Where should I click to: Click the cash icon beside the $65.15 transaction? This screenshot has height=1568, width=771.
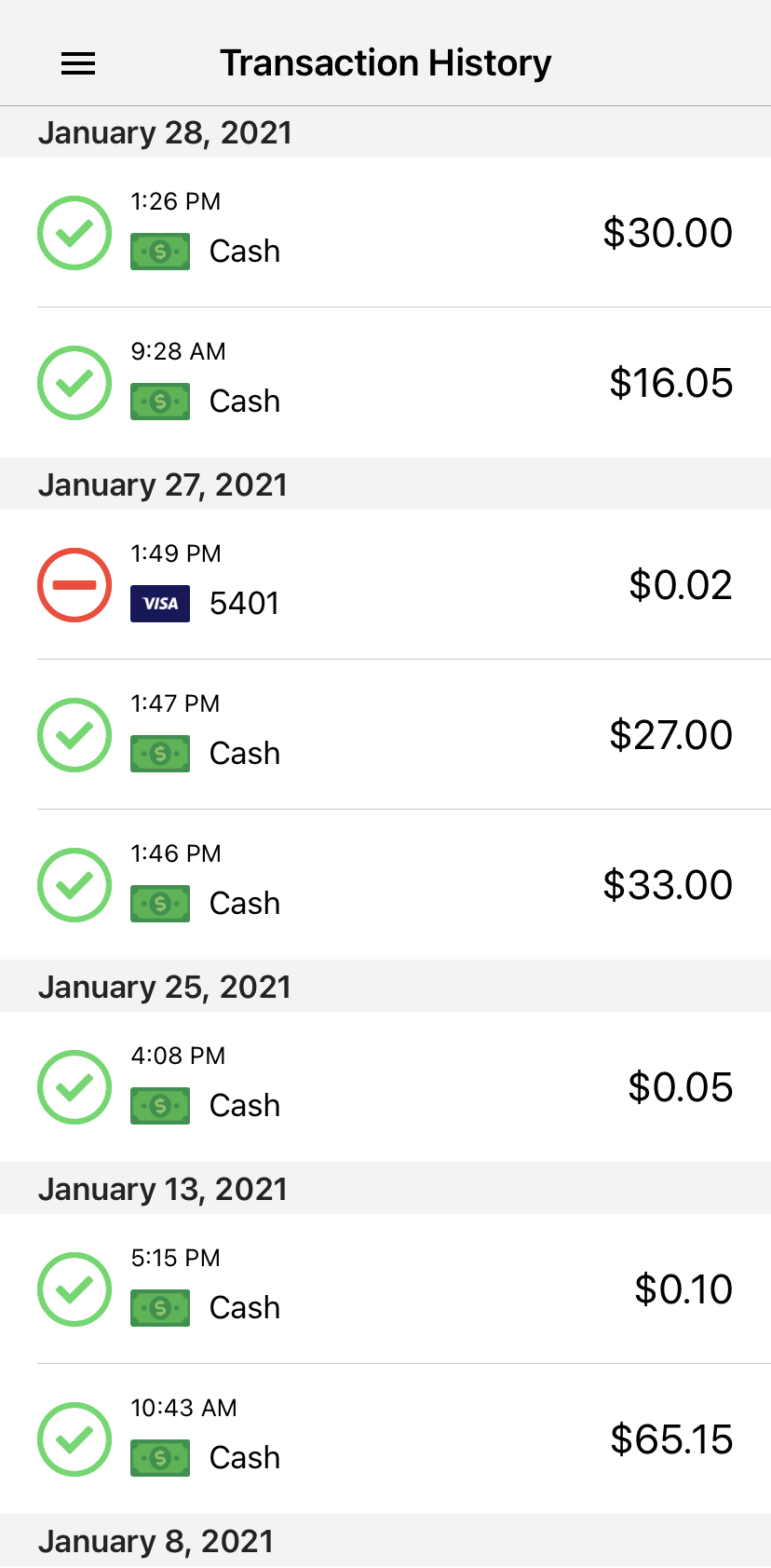(x=159, y=1457)
